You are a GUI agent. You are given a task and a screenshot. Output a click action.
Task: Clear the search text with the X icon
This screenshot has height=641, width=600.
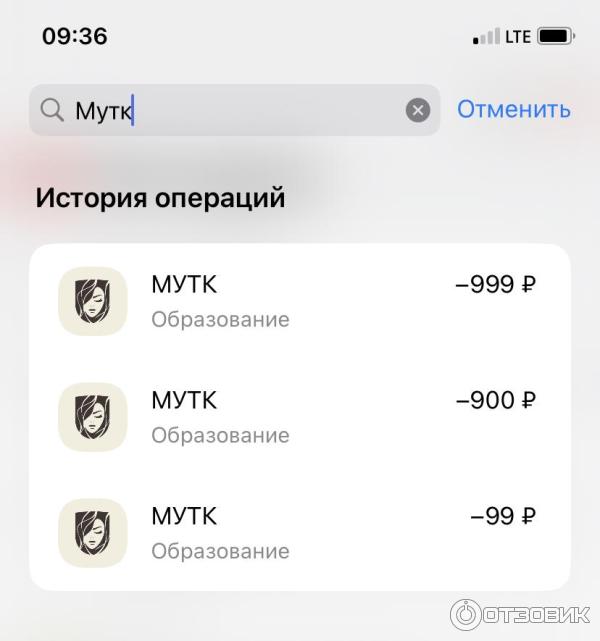[418, 110]
